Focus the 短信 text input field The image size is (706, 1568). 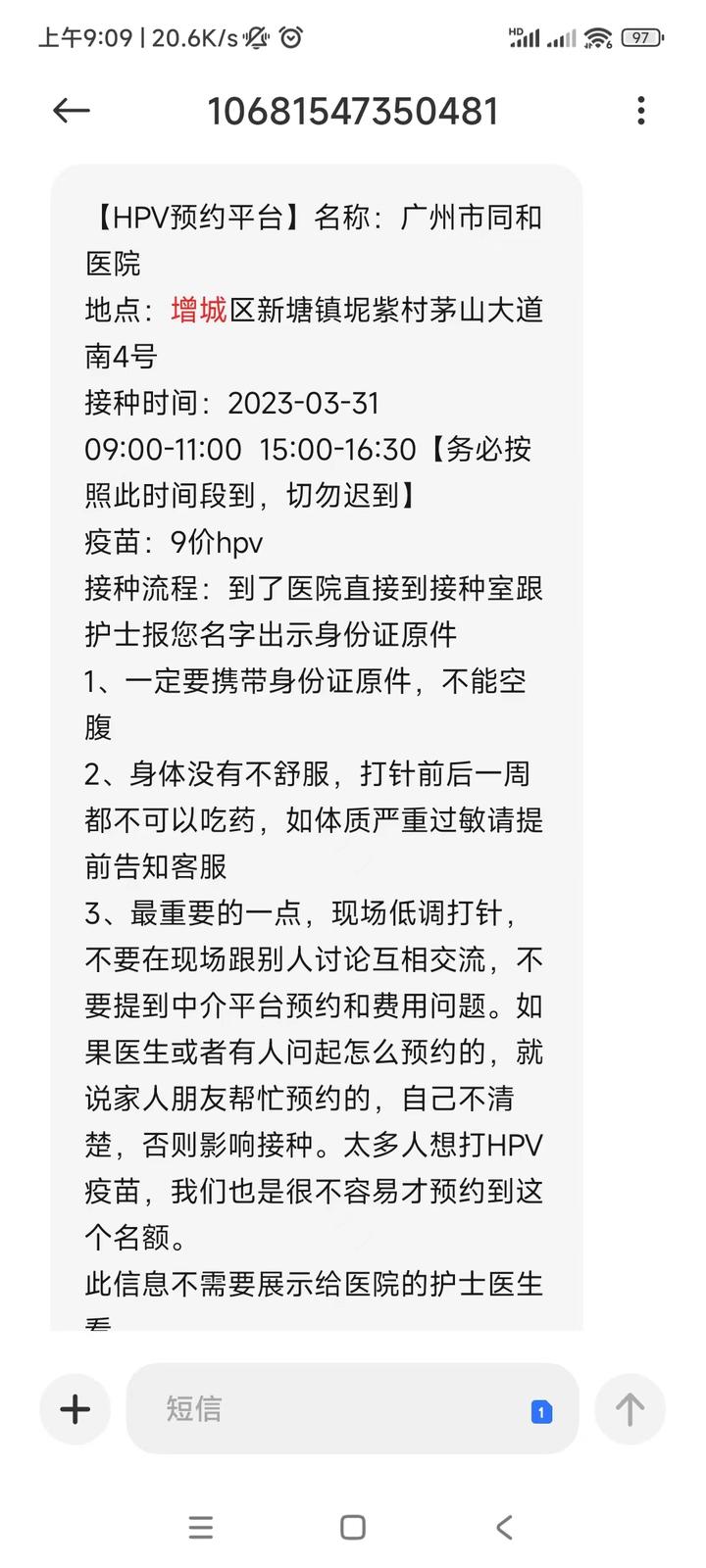click(x=333, y=1409)
